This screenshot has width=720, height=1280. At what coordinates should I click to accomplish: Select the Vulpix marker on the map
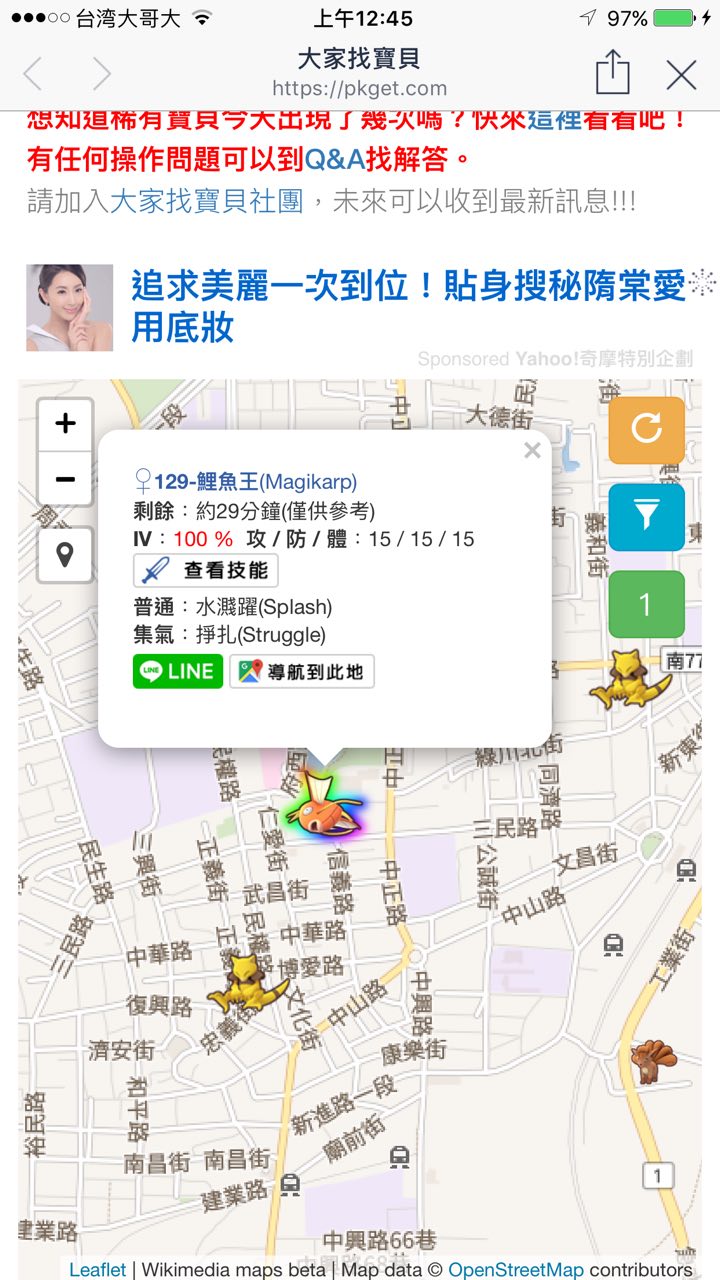coord(653,1061)
